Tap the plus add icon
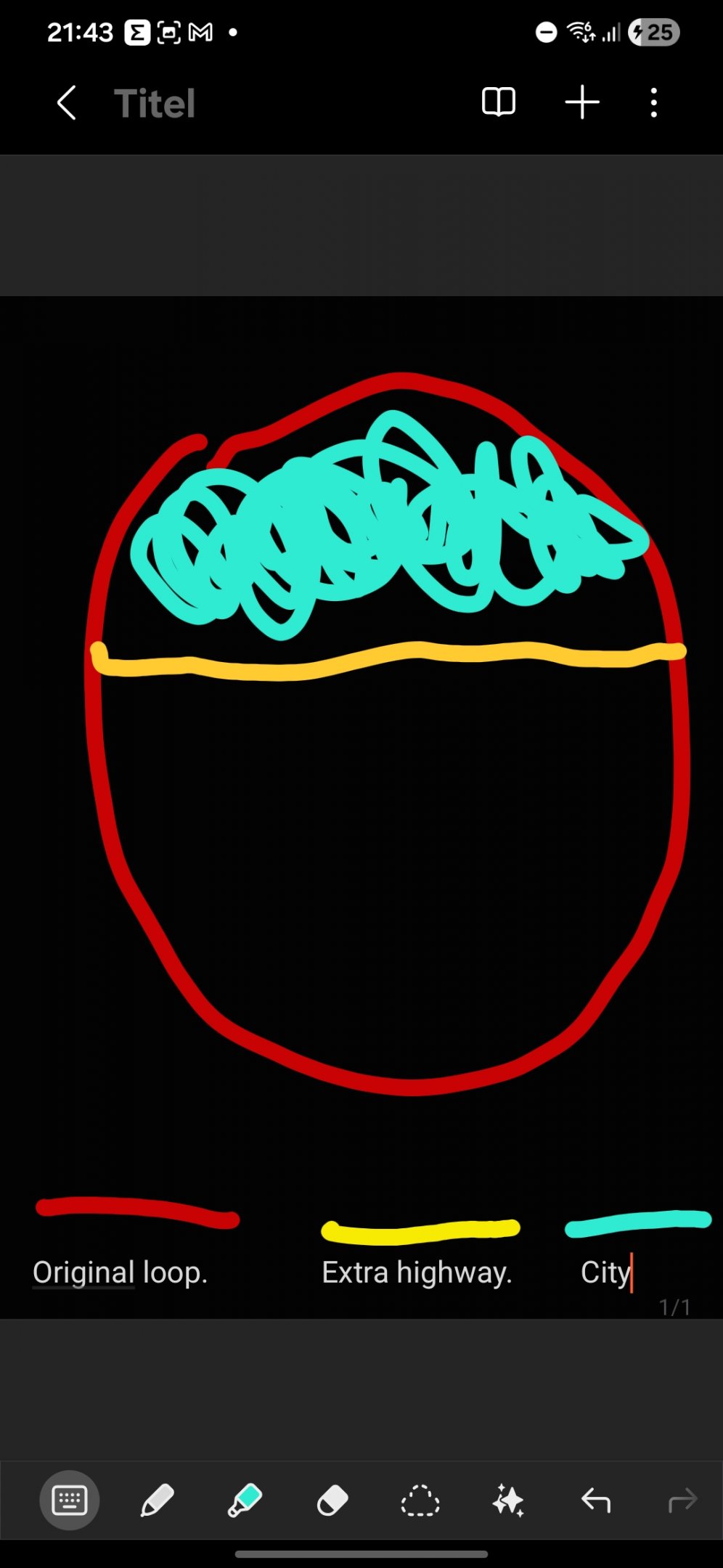 pyautogui.click(x=582, y=102)
